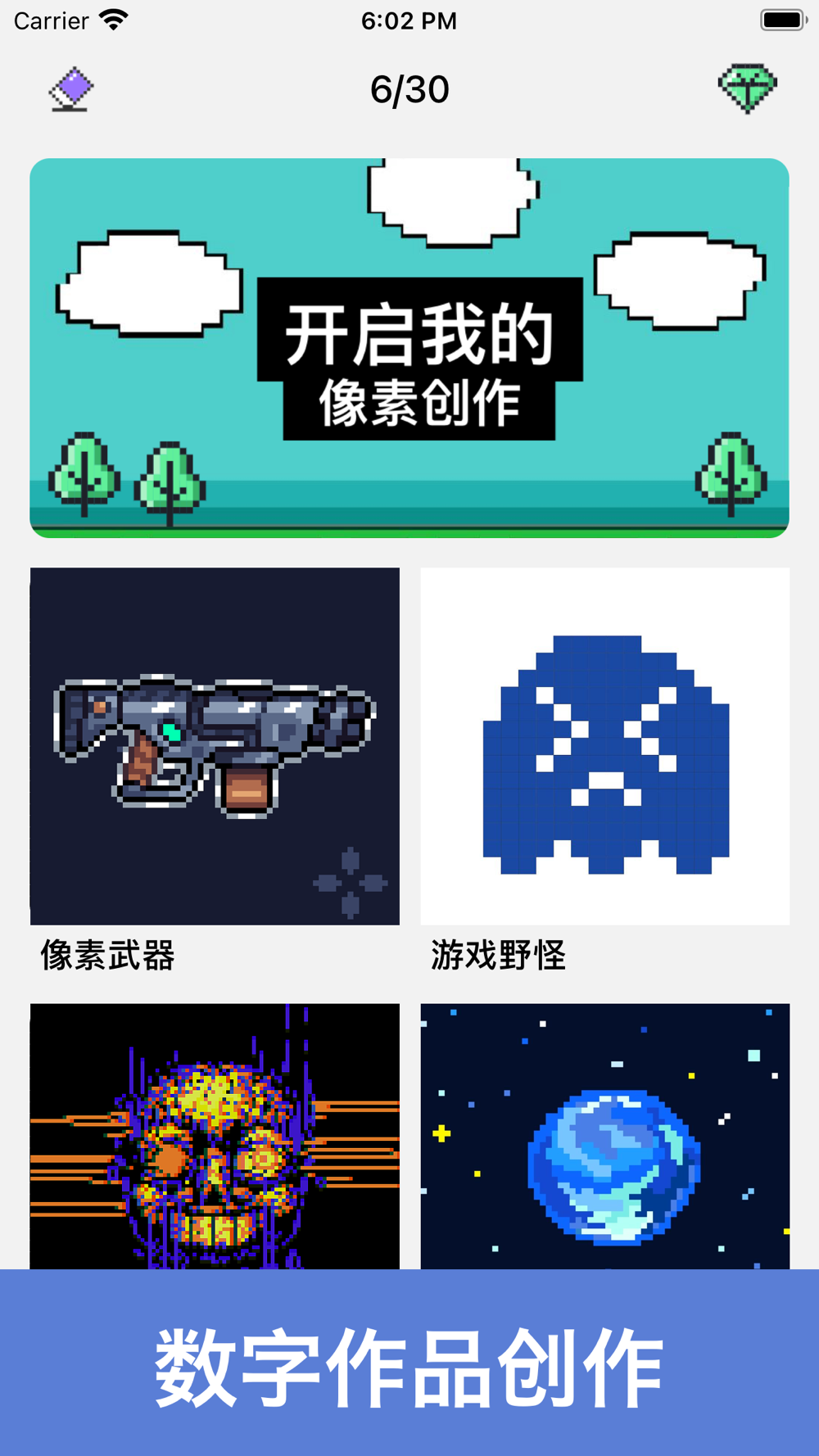Choose the blue planet pixel artwork

pos(605,1137)
